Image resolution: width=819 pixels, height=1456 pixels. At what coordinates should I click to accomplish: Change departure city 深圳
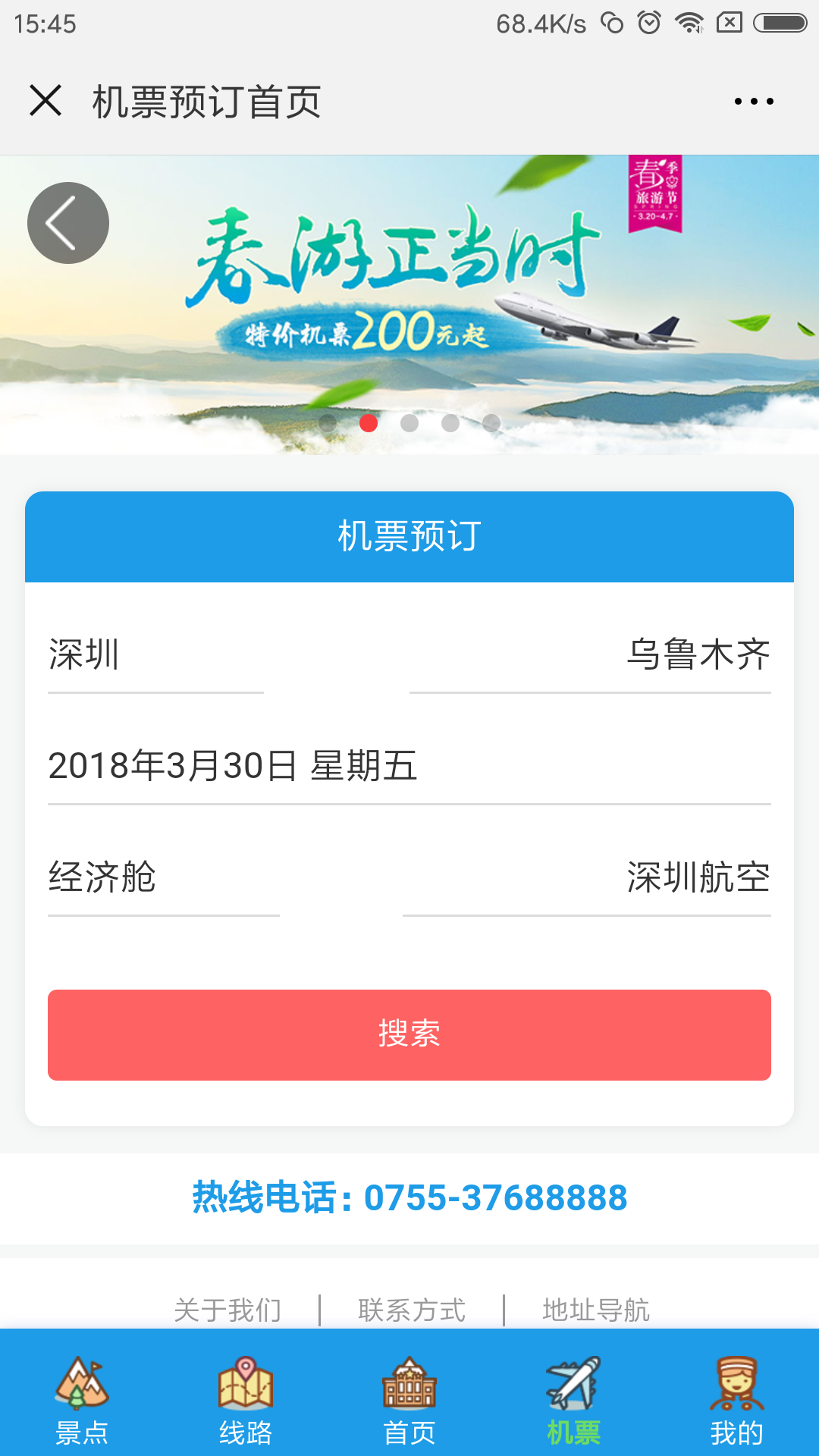pyautogui.click(x=155, y=655)
